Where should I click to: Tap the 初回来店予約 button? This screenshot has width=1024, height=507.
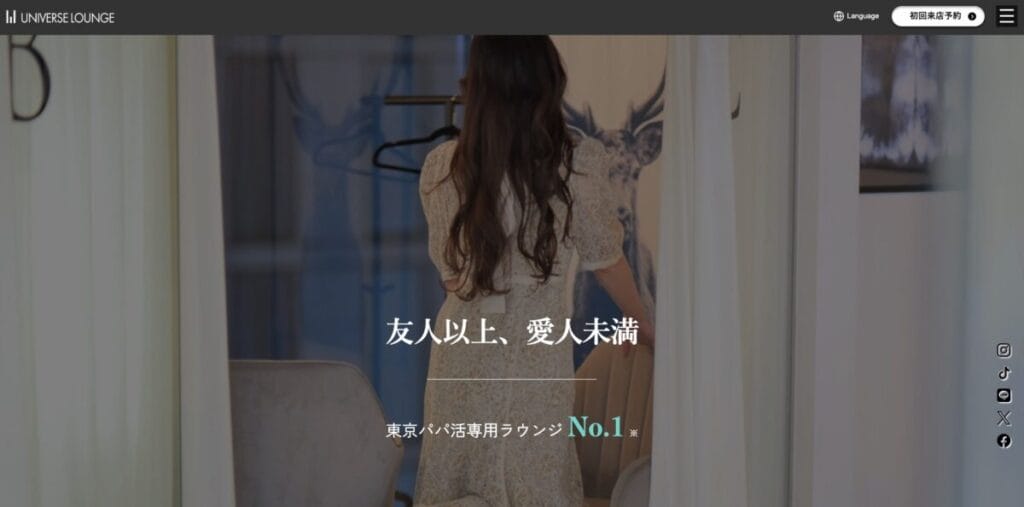pyautogui.click(x=937, y=16)
